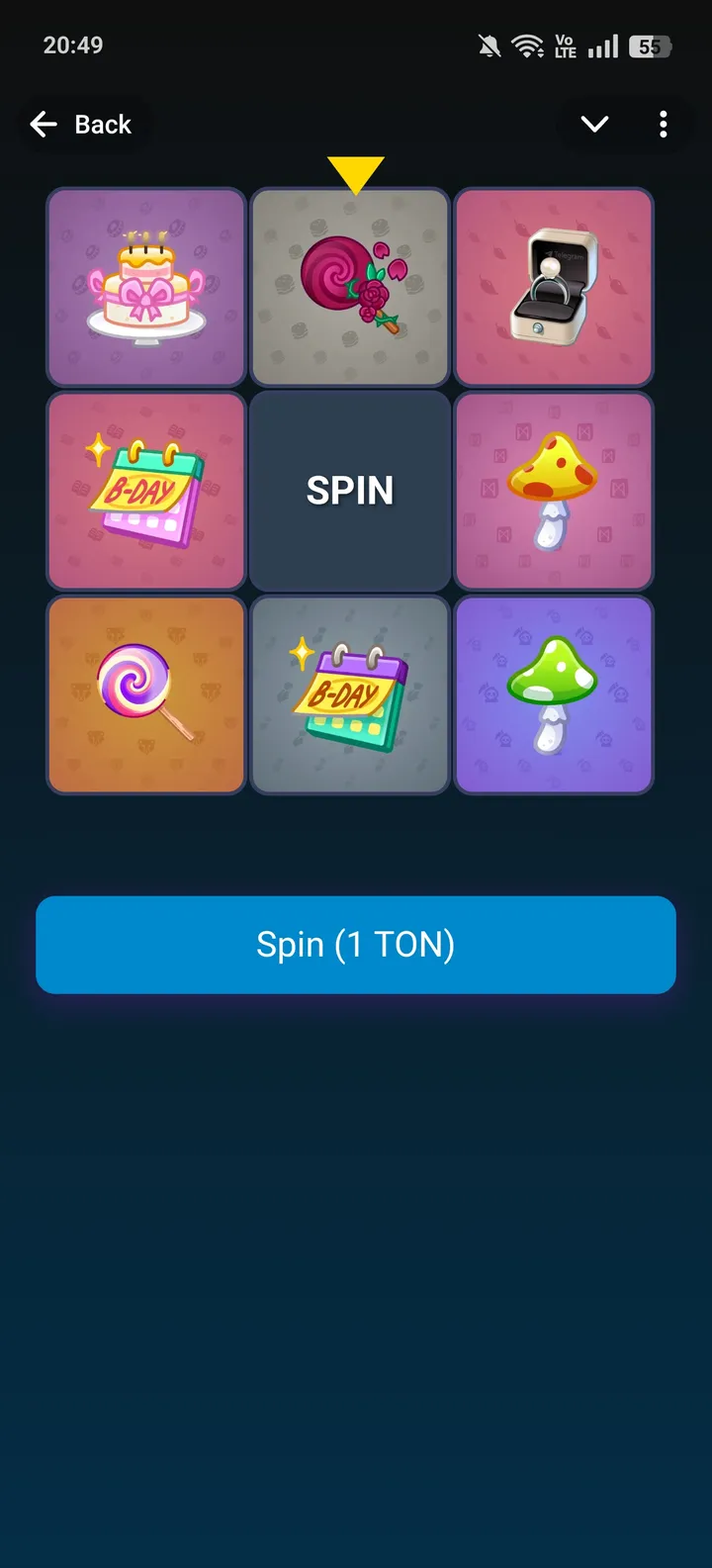Click the Wi-Fi status icon

[527, 45]
